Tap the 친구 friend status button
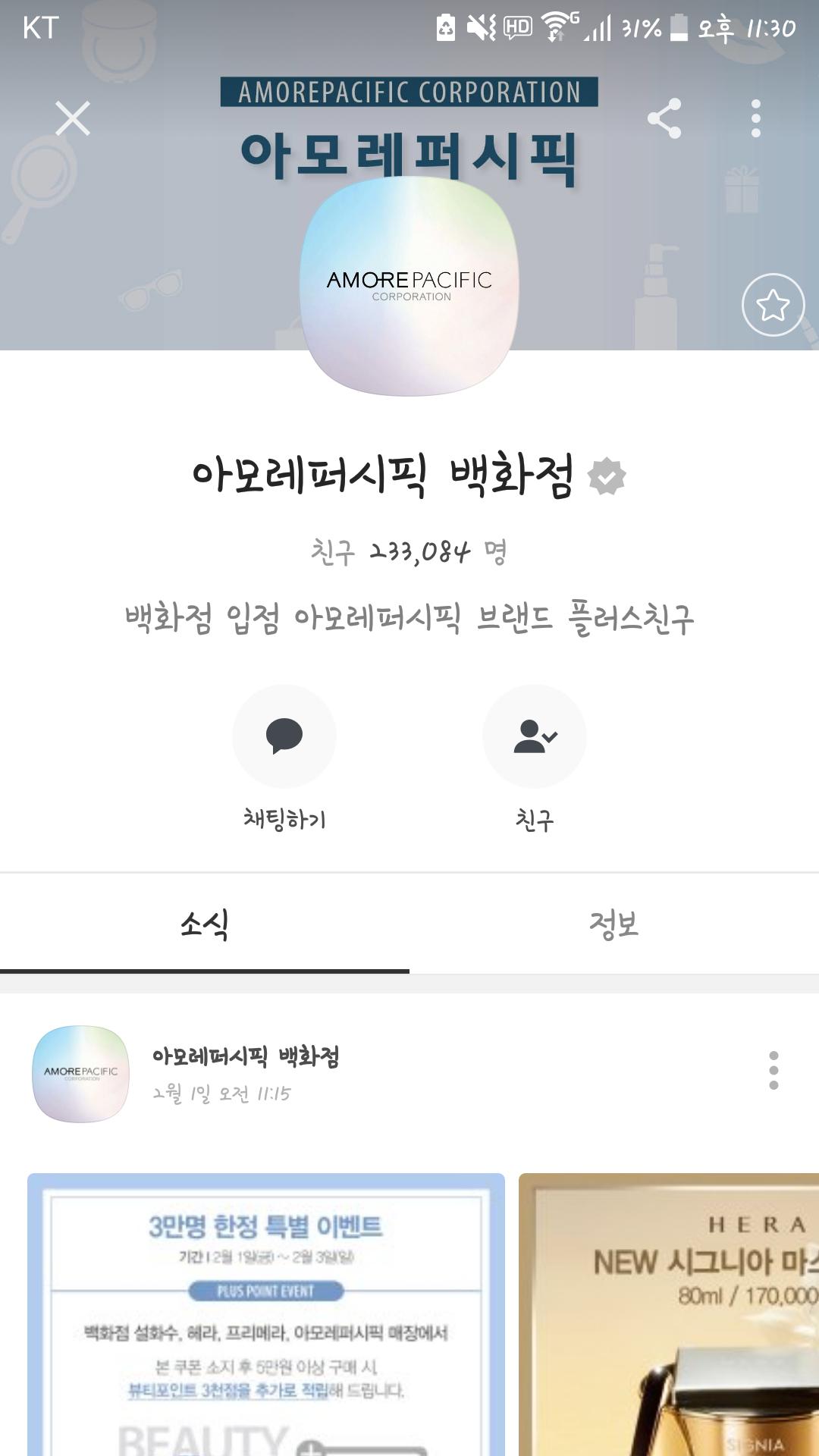Screen dimensions: 819x1456 pos(535,736)
